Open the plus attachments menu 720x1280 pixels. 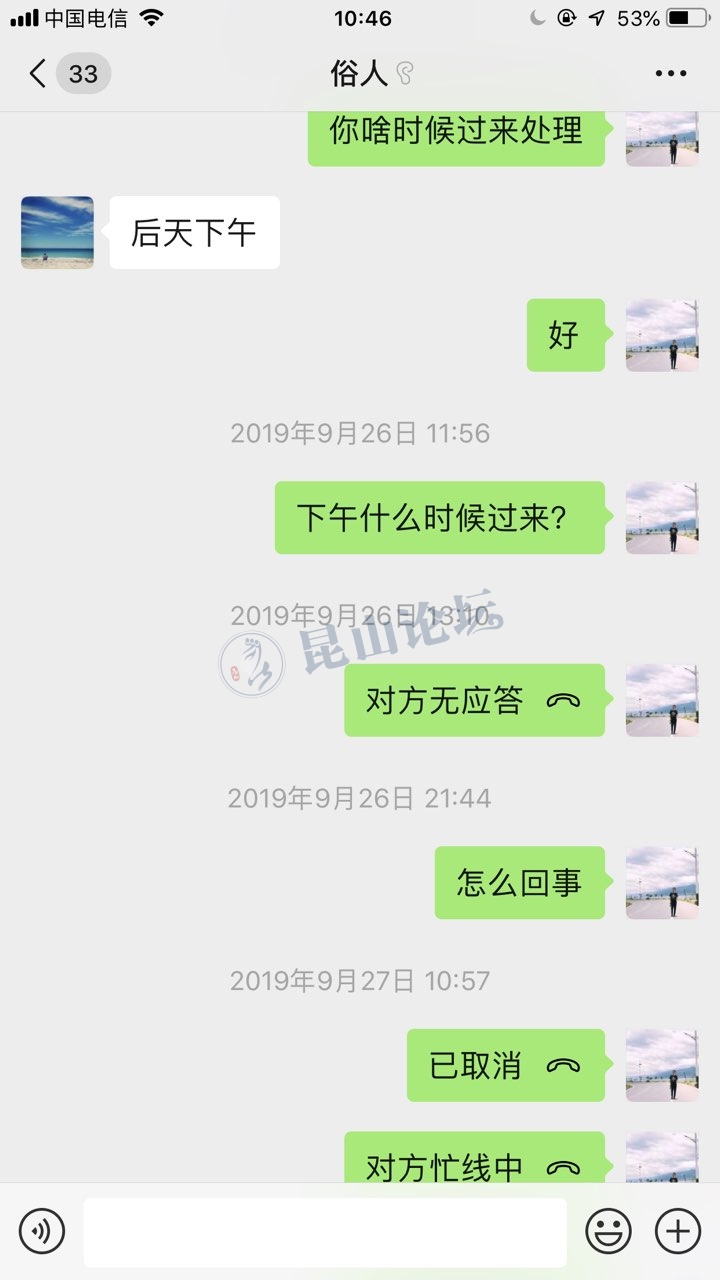point(677,1230)
